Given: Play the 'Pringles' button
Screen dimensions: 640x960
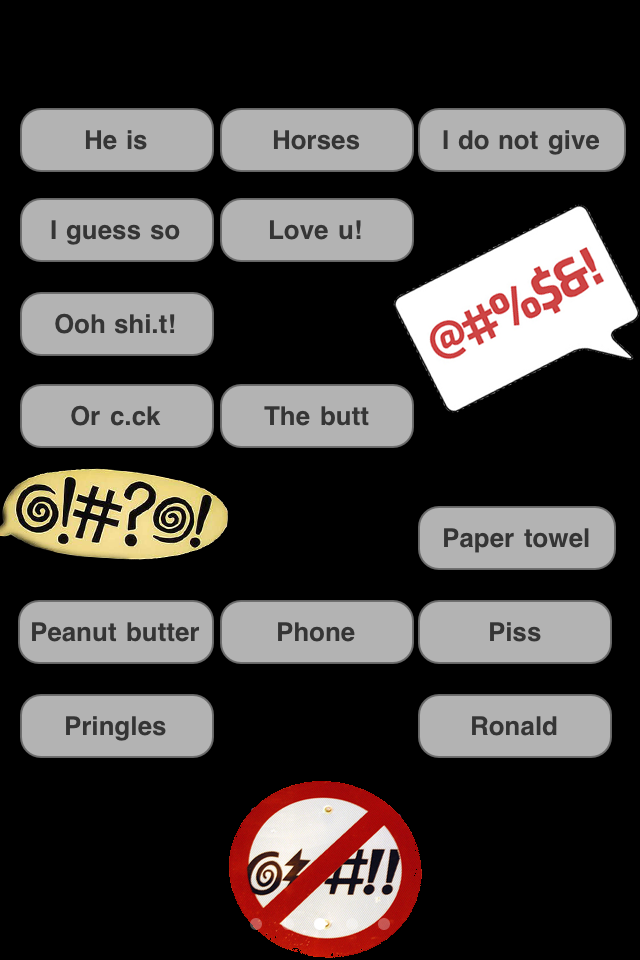Looking at the screenshot, I should tap(116, 726).
